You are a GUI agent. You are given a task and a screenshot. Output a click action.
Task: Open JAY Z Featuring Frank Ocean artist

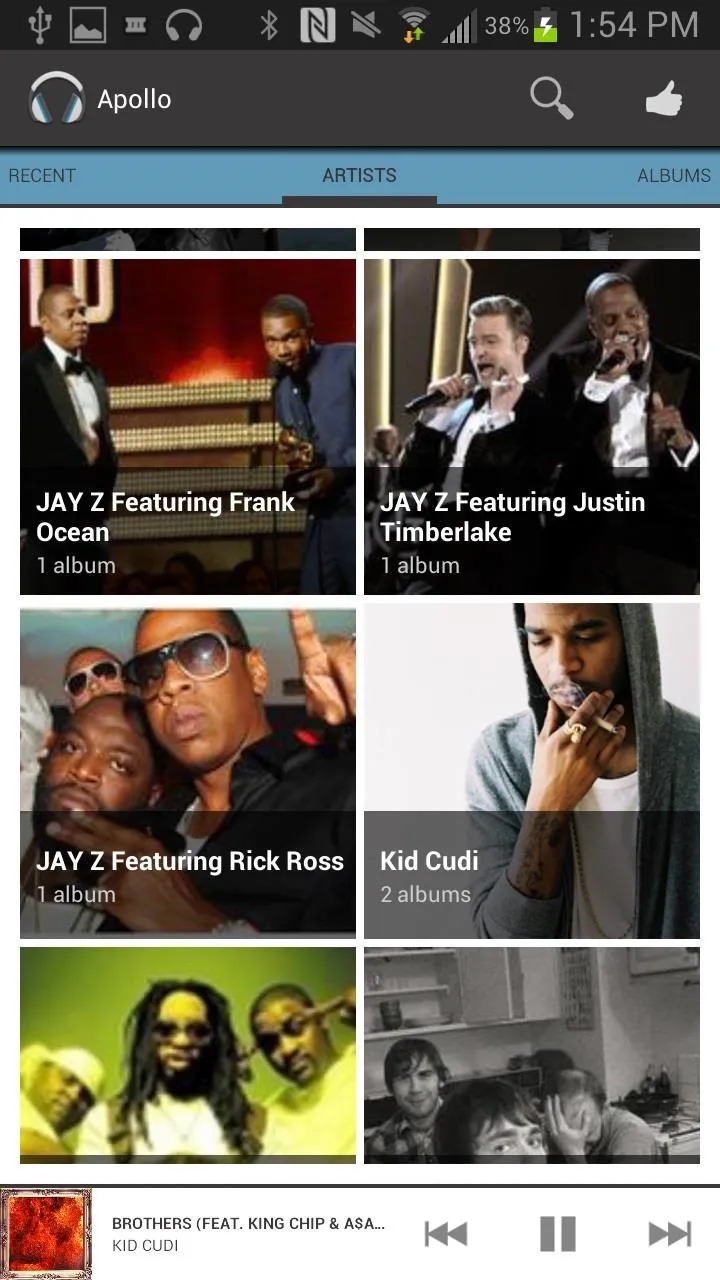(x=188, y=427)
